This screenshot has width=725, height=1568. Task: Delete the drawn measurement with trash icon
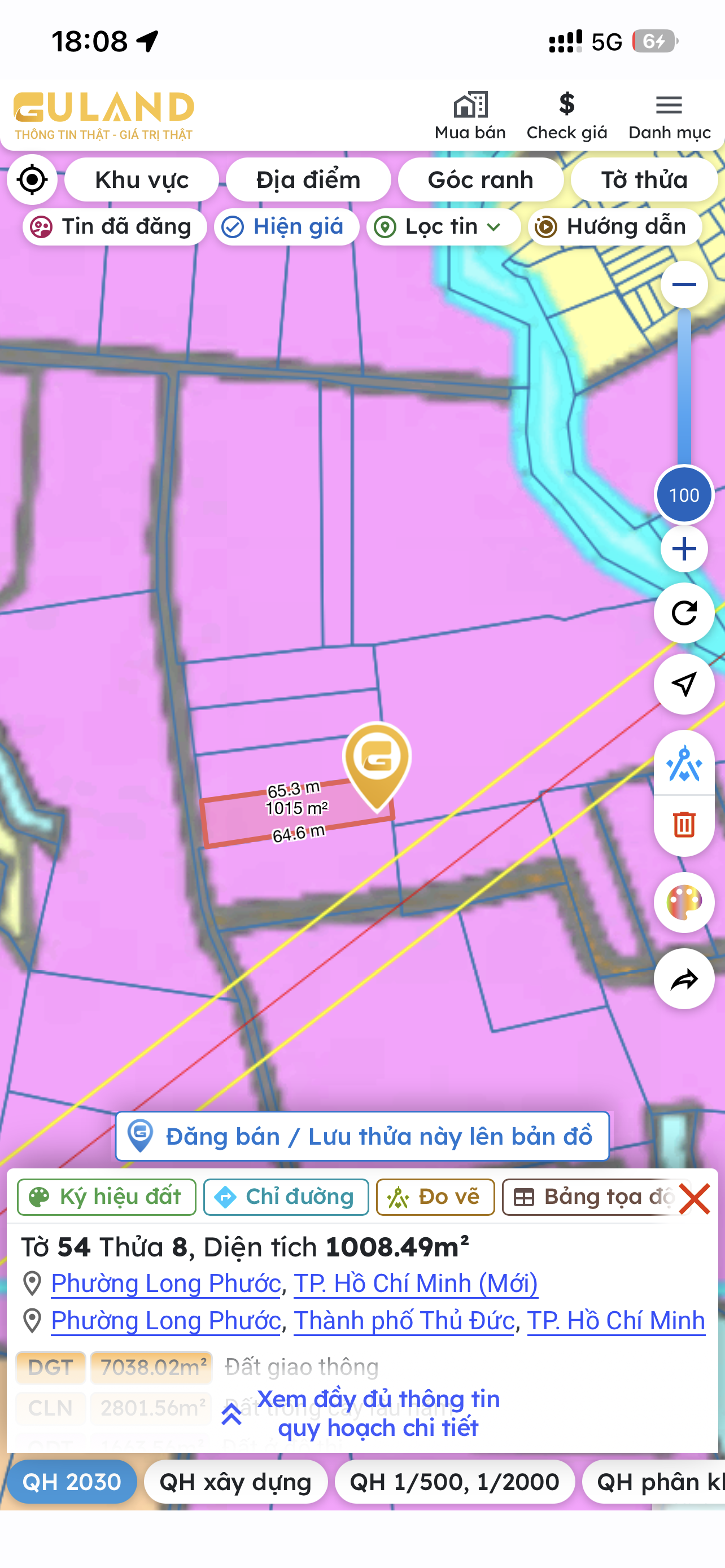pos(684,825)
